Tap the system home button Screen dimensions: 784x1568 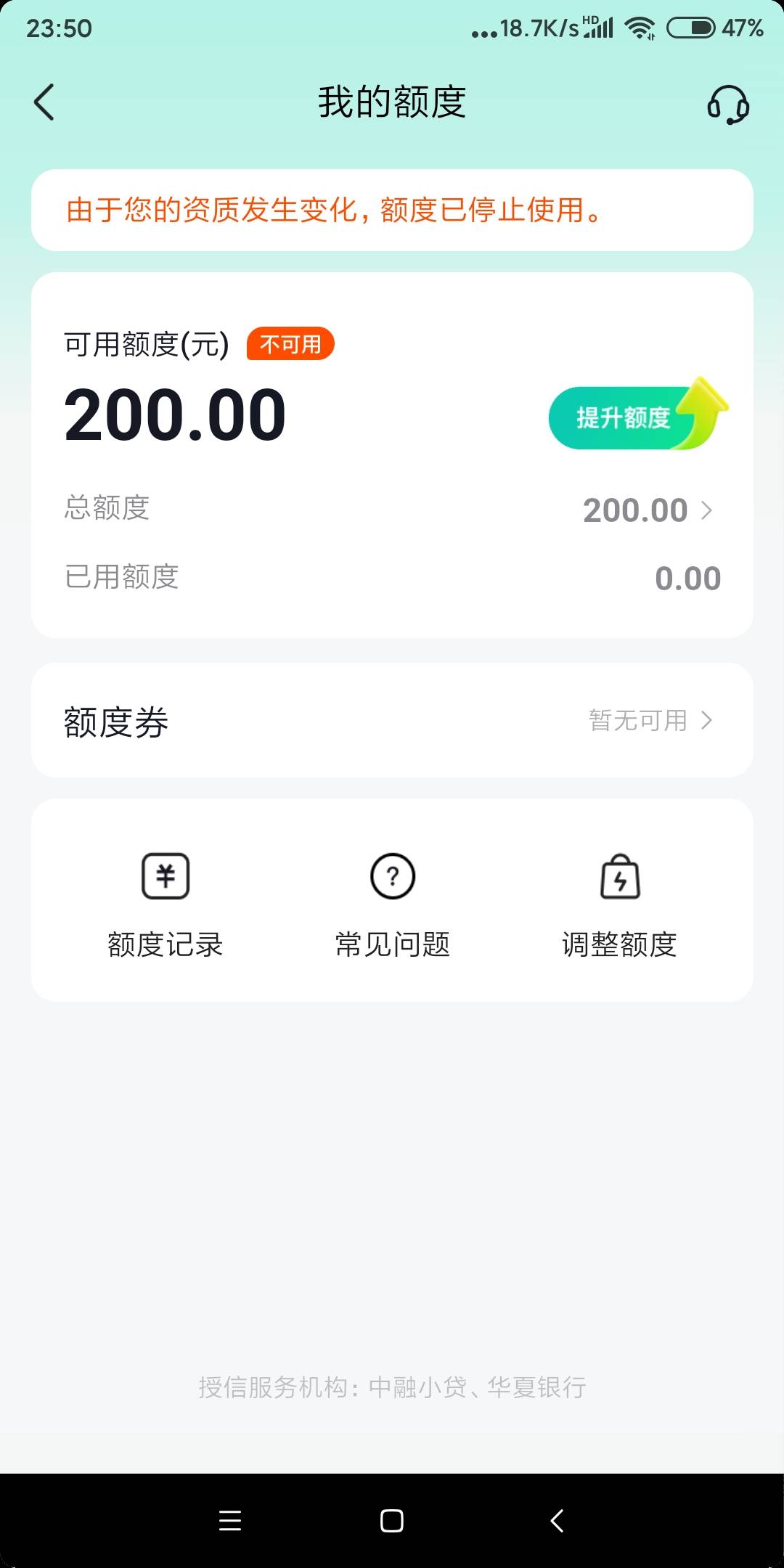(x=392, y=1521)
